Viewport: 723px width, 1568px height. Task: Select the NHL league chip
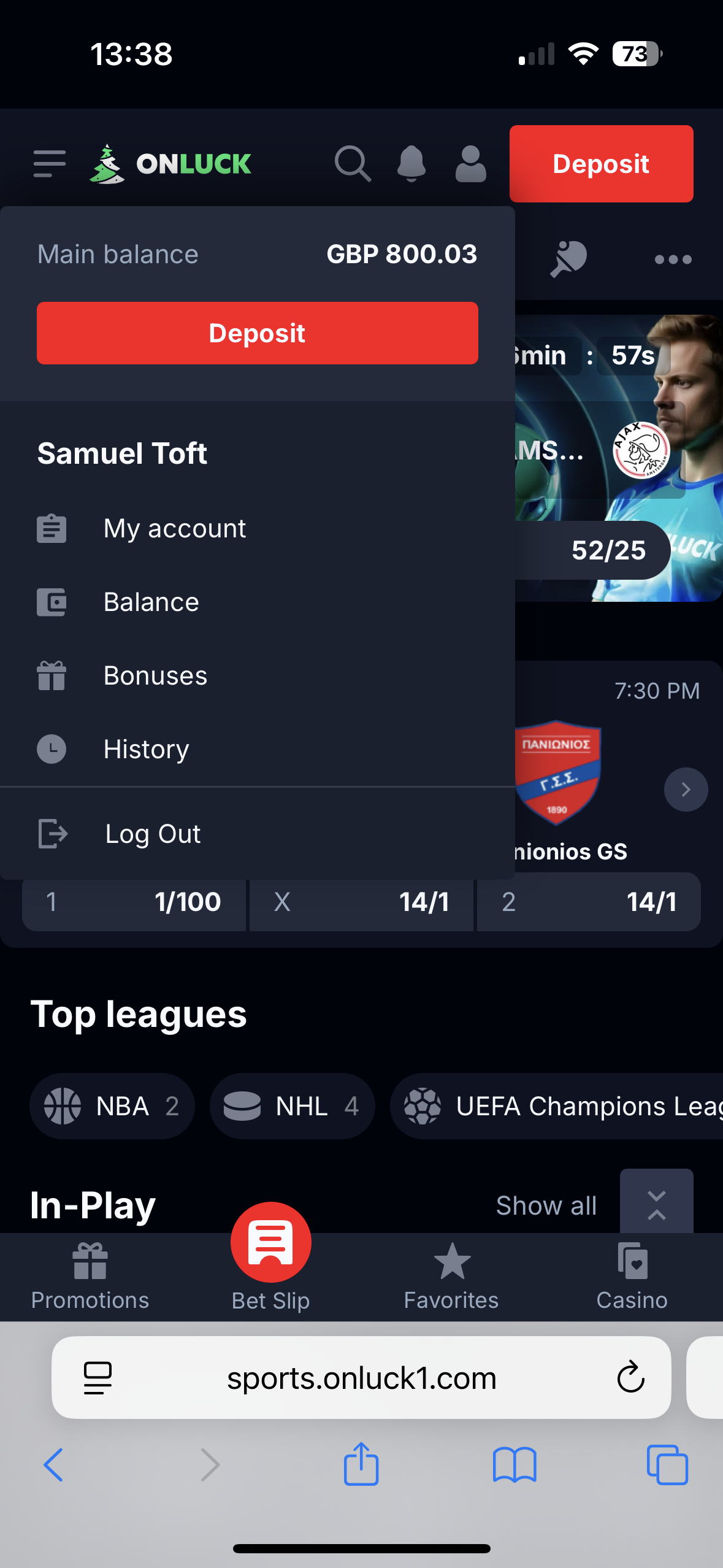pyautogui.click(x=292, y=1106)
